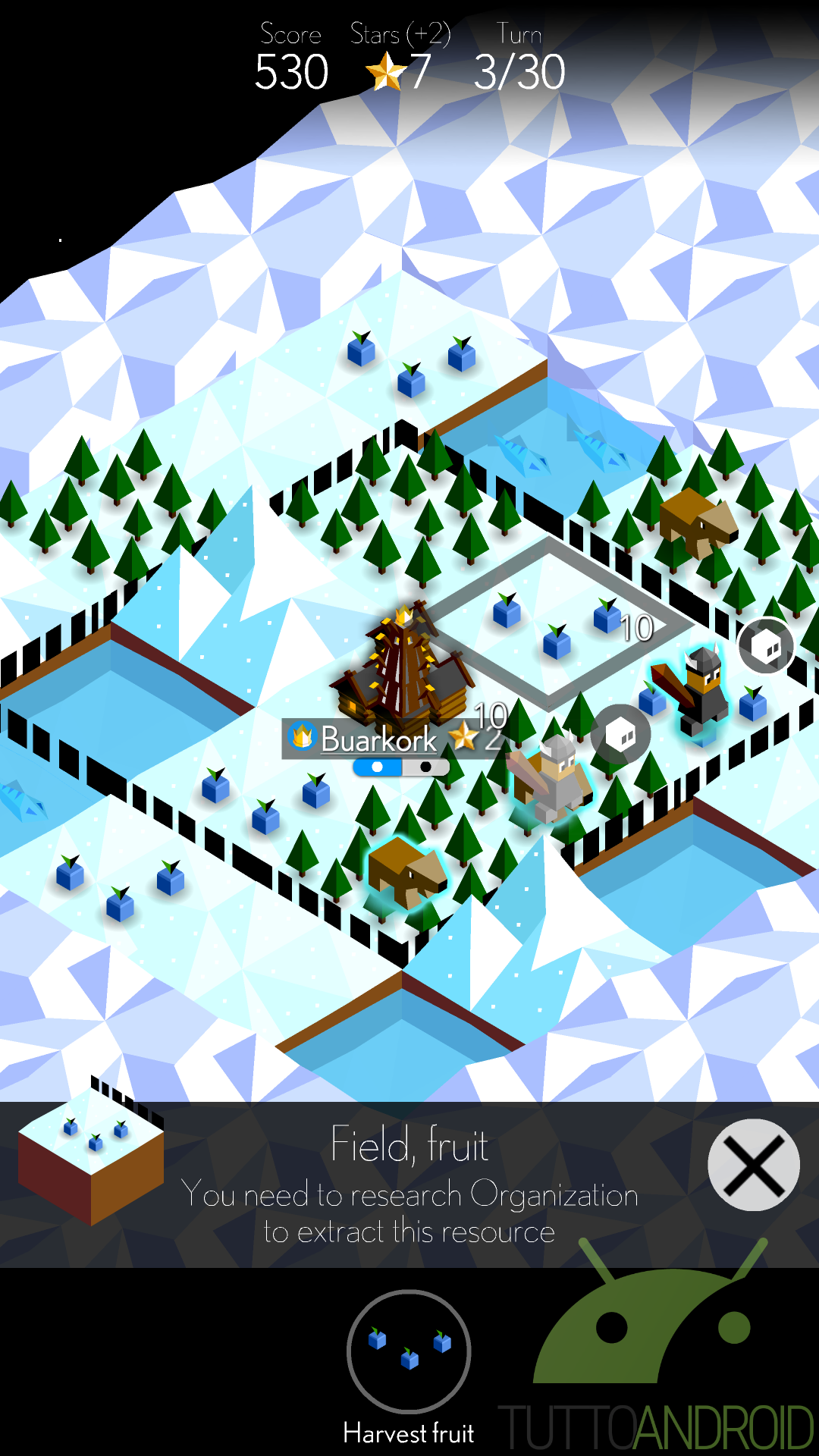
Task: Close the Field, fruit info panel
Action: (753, 1165)
